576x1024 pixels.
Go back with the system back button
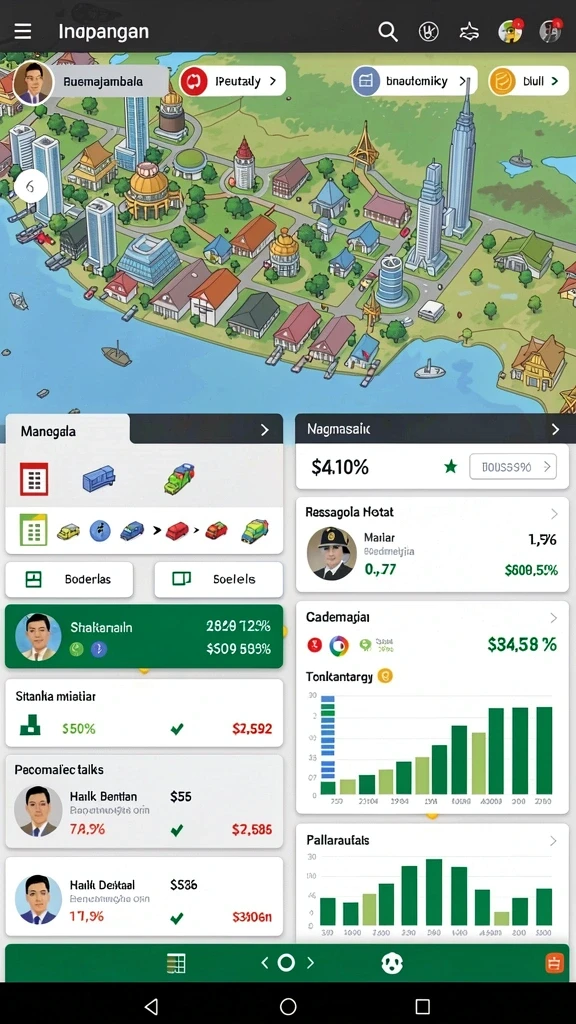152,1006
